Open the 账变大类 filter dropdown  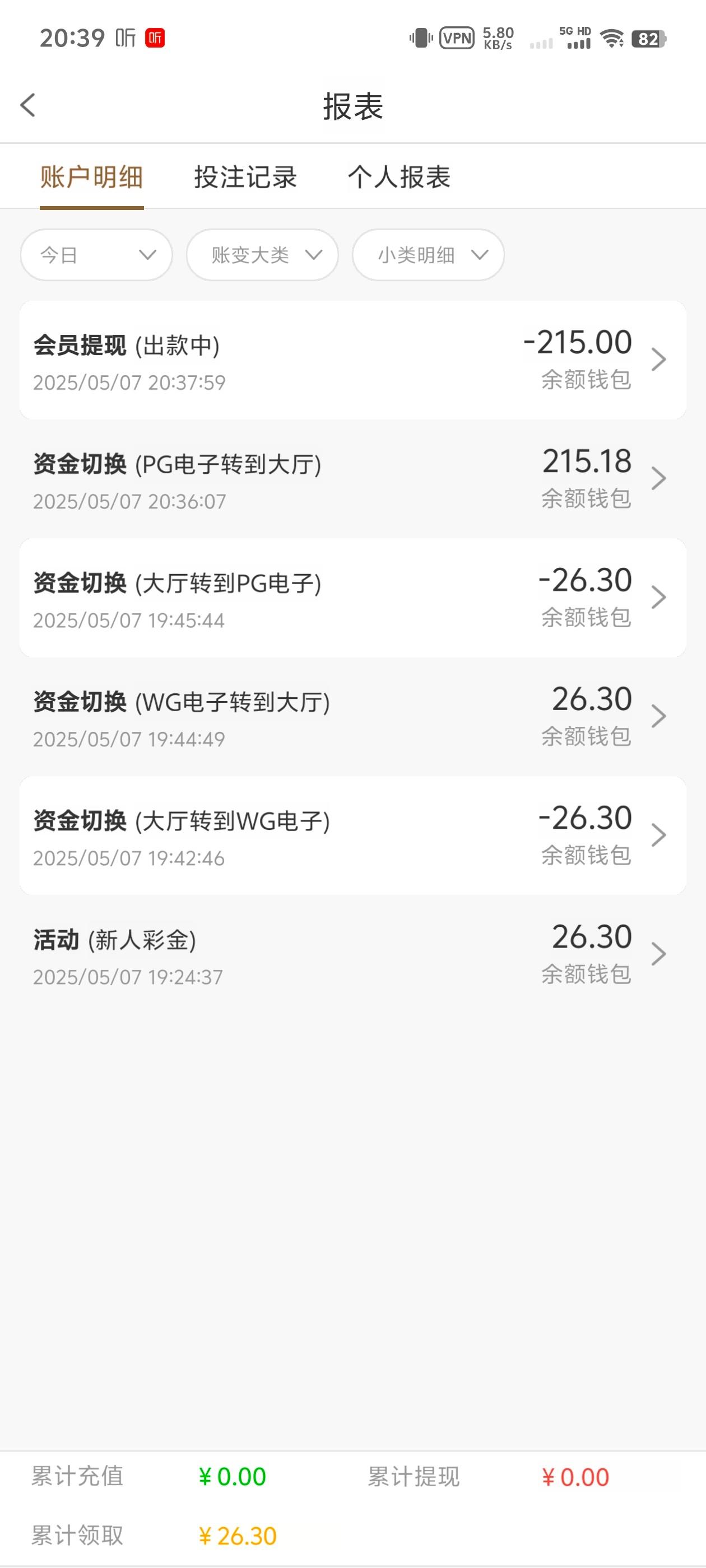(262, 255)
